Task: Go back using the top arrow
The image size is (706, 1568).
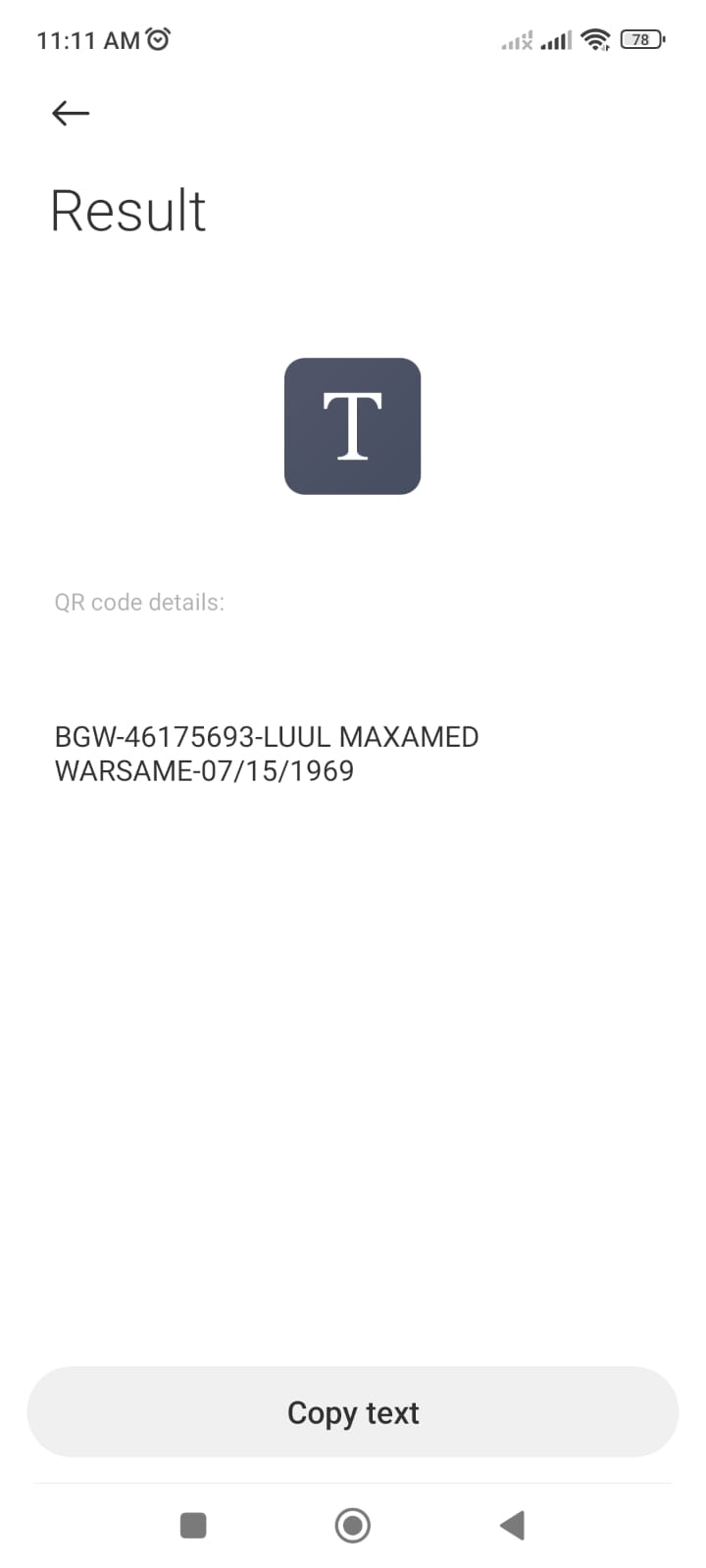Action: (x=71, y=114)
